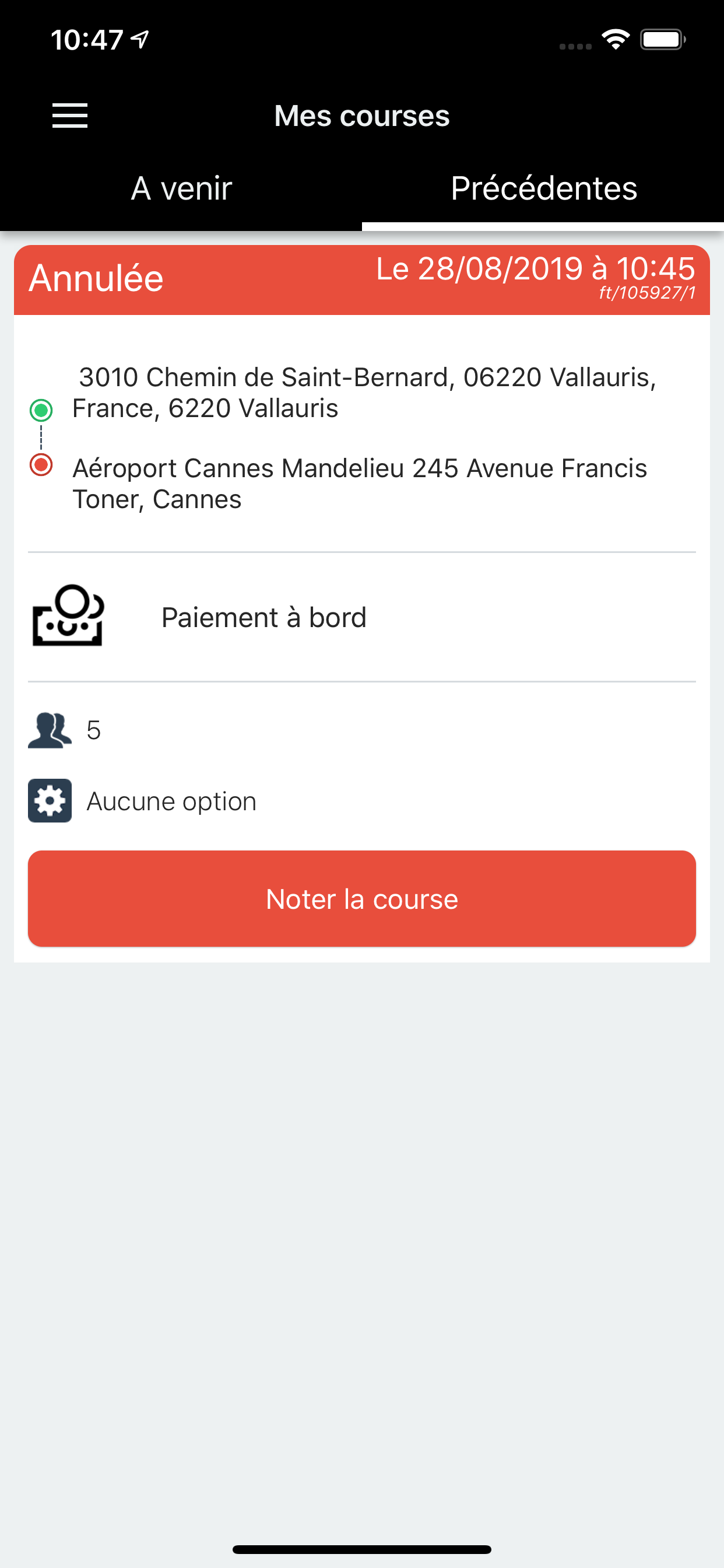Tap Noter la course button
The height and width of the screenshot is (1568, 724).
pyautogui.click(x=362, y=898)
